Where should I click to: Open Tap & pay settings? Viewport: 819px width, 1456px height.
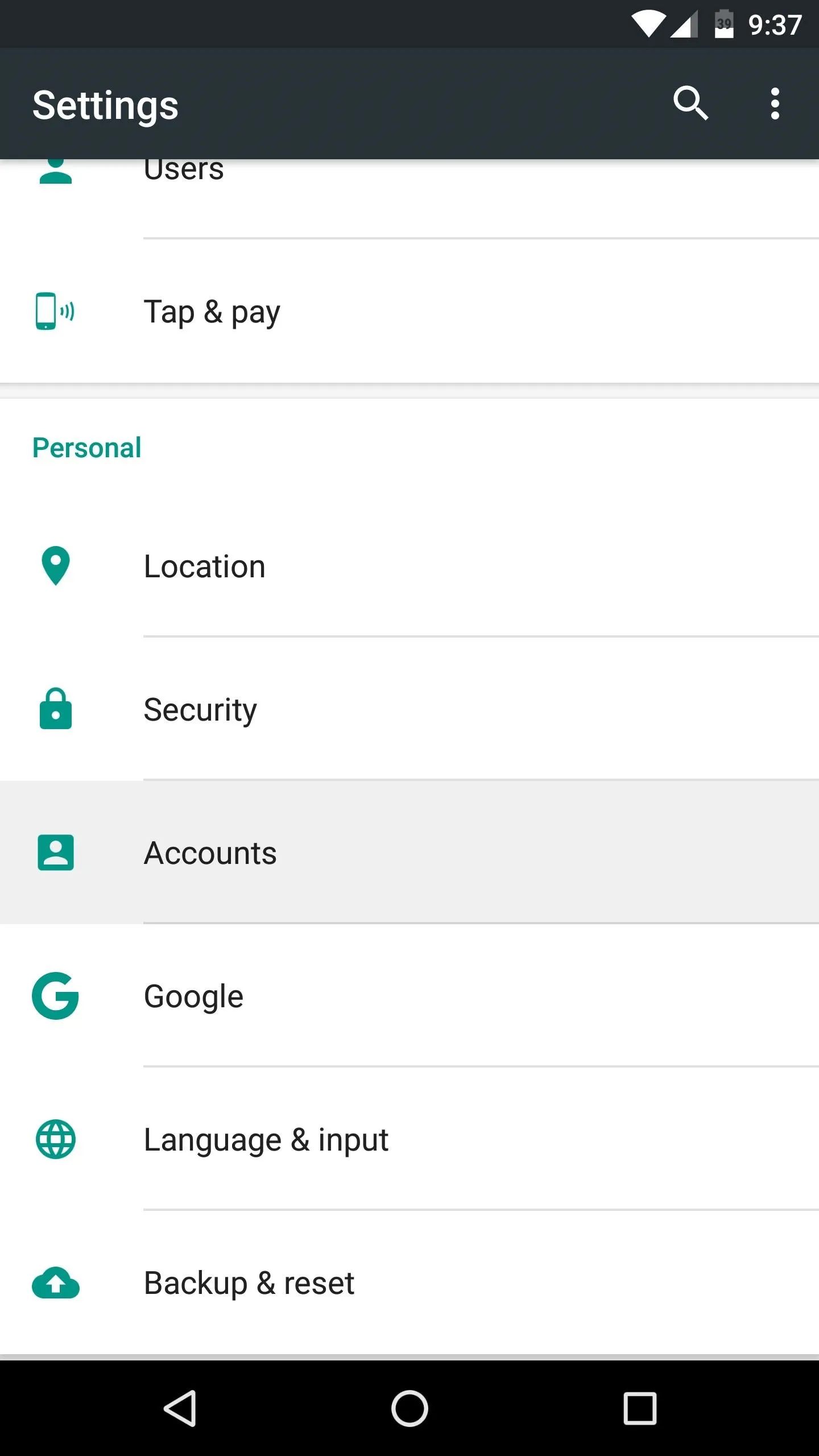click(409, 311)
